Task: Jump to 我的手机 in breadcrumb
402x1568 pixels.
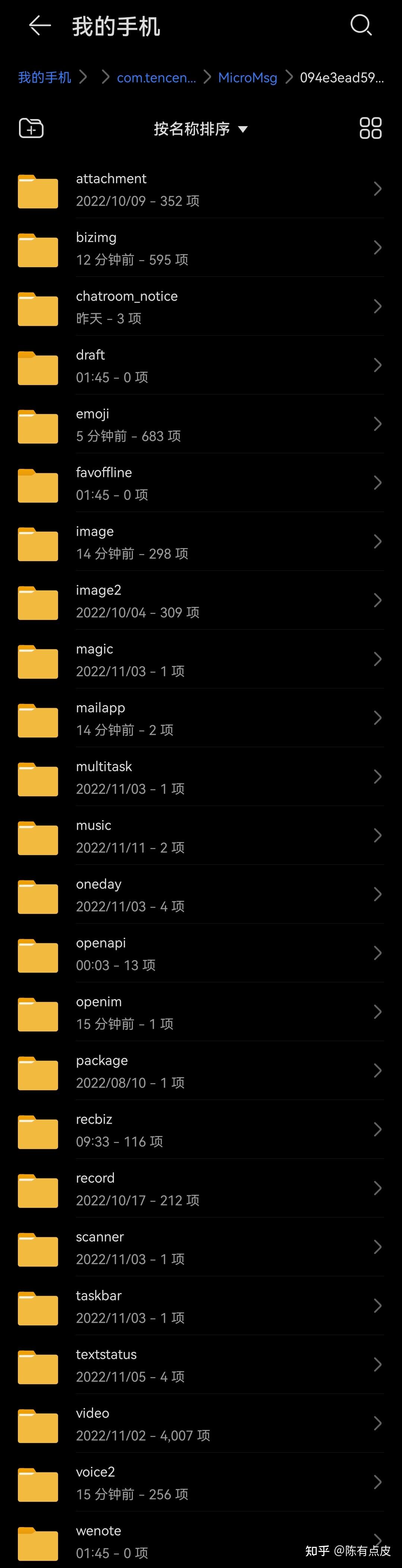Action: point(44,77)
